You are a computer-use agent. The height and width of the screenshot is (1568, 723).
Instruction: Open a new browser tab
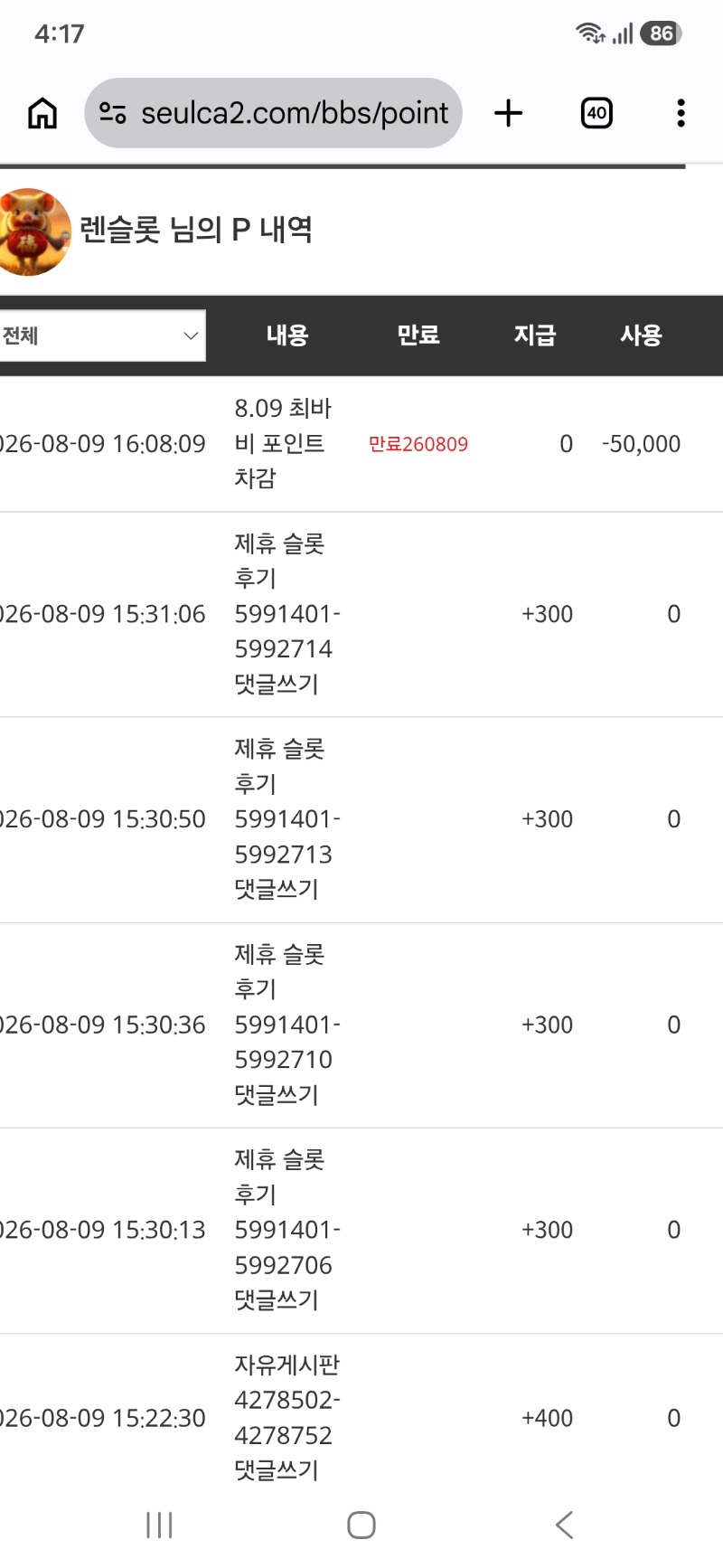point(509,113)
